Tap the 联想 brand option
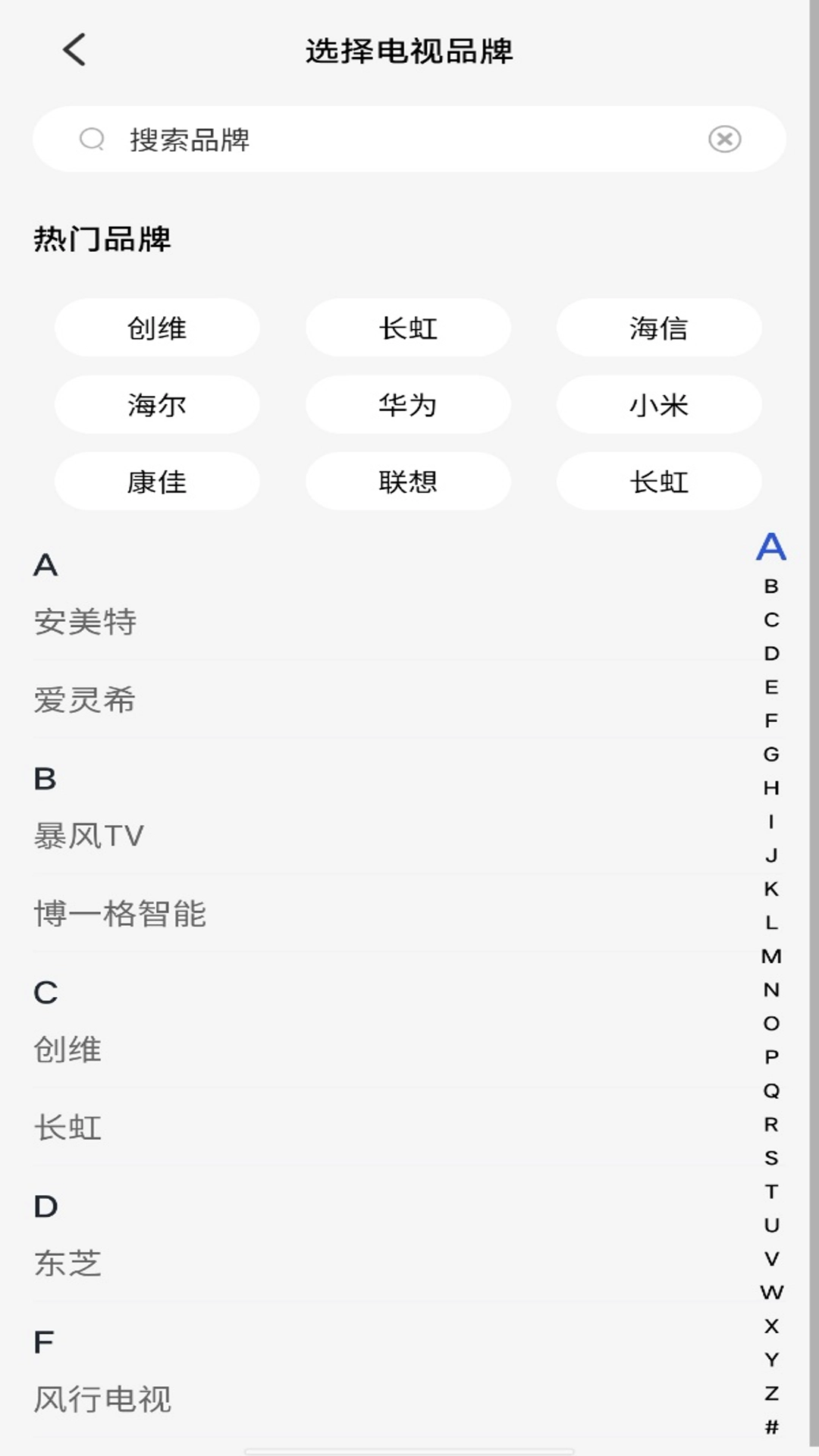The image size is (819, 1456). tap(408, 482)
